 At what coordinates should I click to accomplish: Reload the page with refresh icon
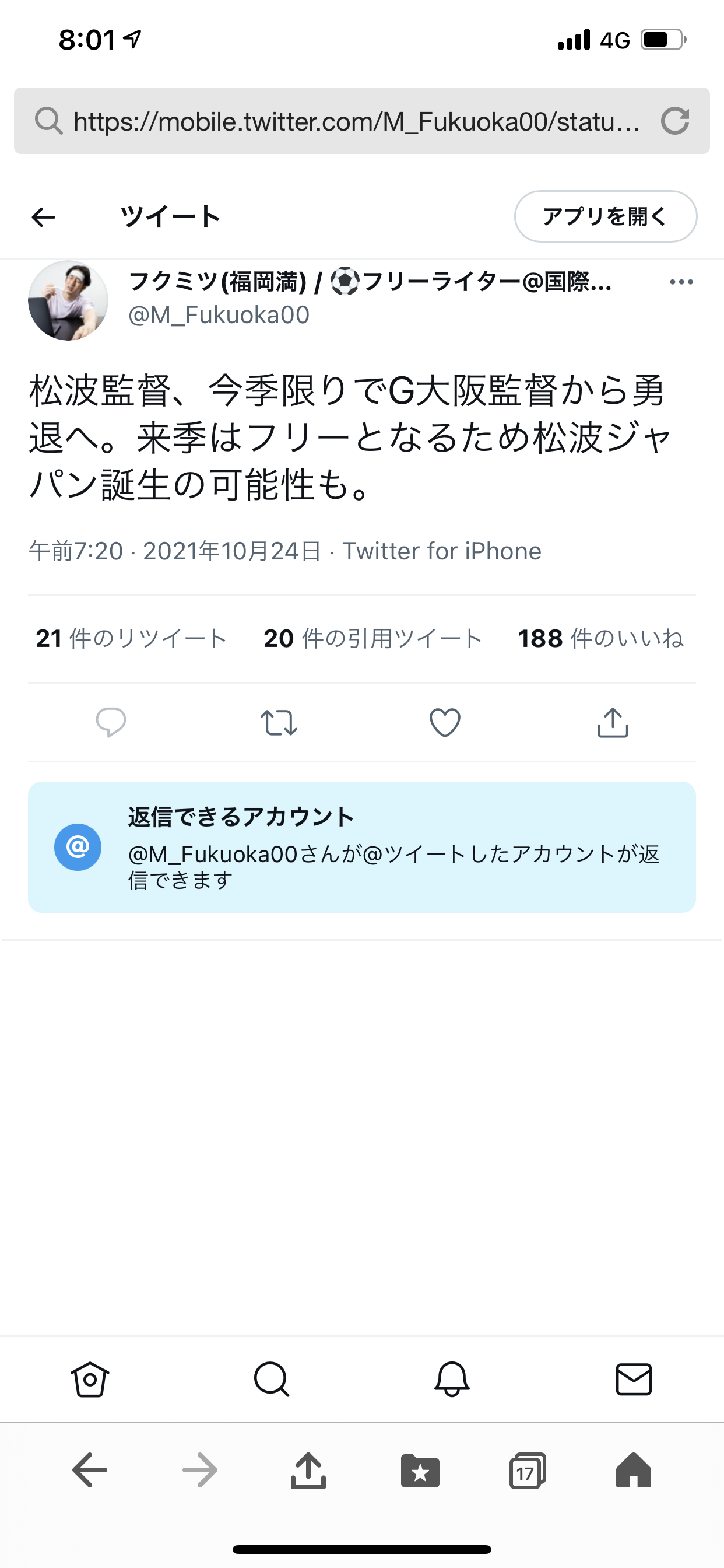674,121
